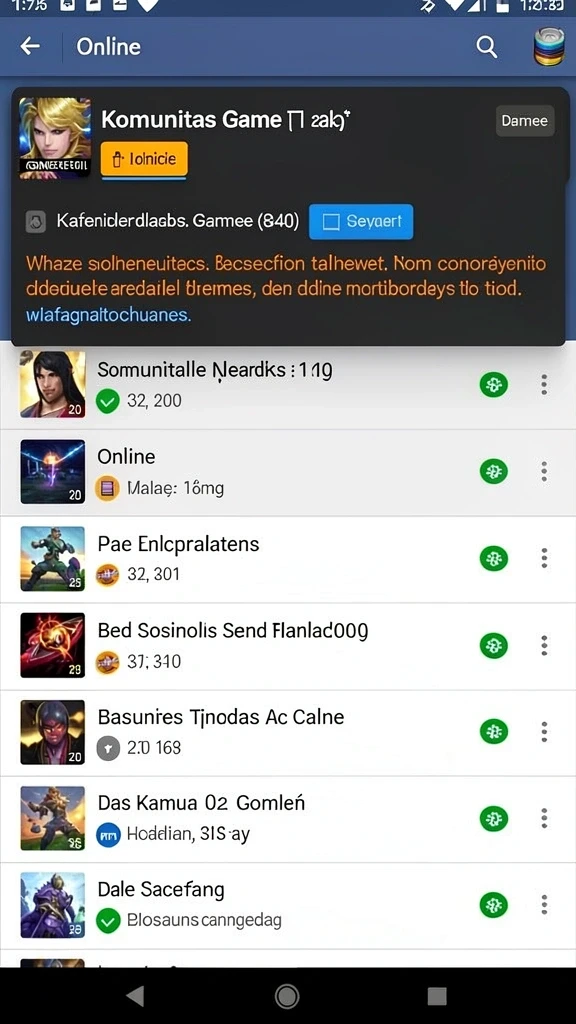Open Bed Sosinolis Send Flanlad row
Image resolution: width=576 pixels, height=1024 pixels.
[x=288, y=646]
